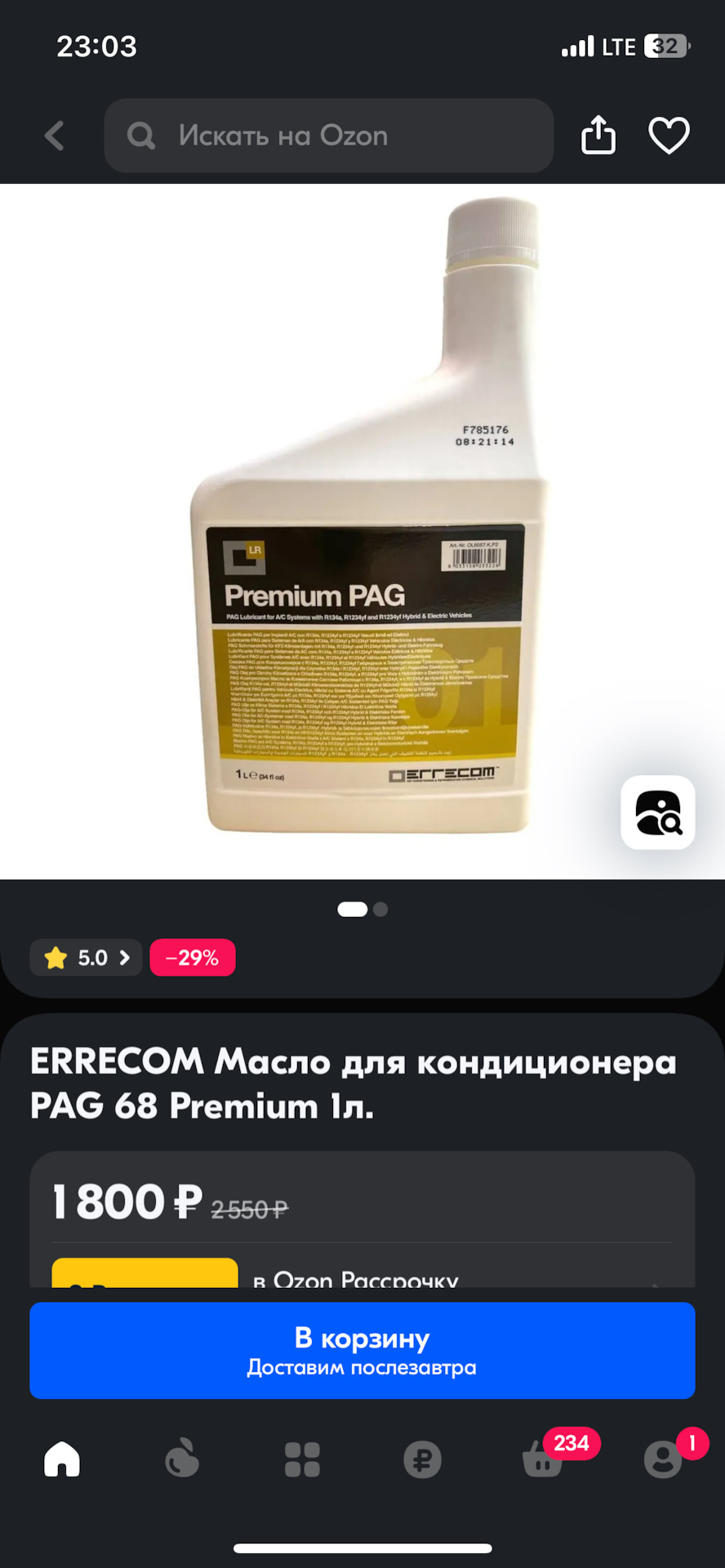The height and width of the screenshot is (1568, 725).
Task: Tap the image search camera icon
Action: coord(657,813)
